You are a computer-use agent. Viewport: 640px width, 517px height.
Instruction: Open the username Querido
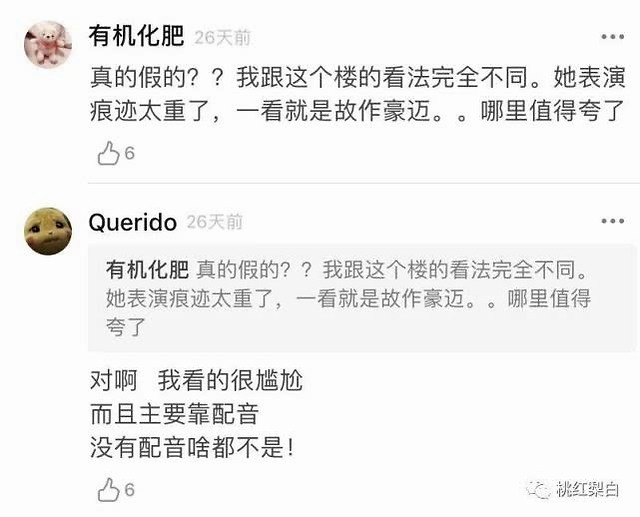coord(132,223)
